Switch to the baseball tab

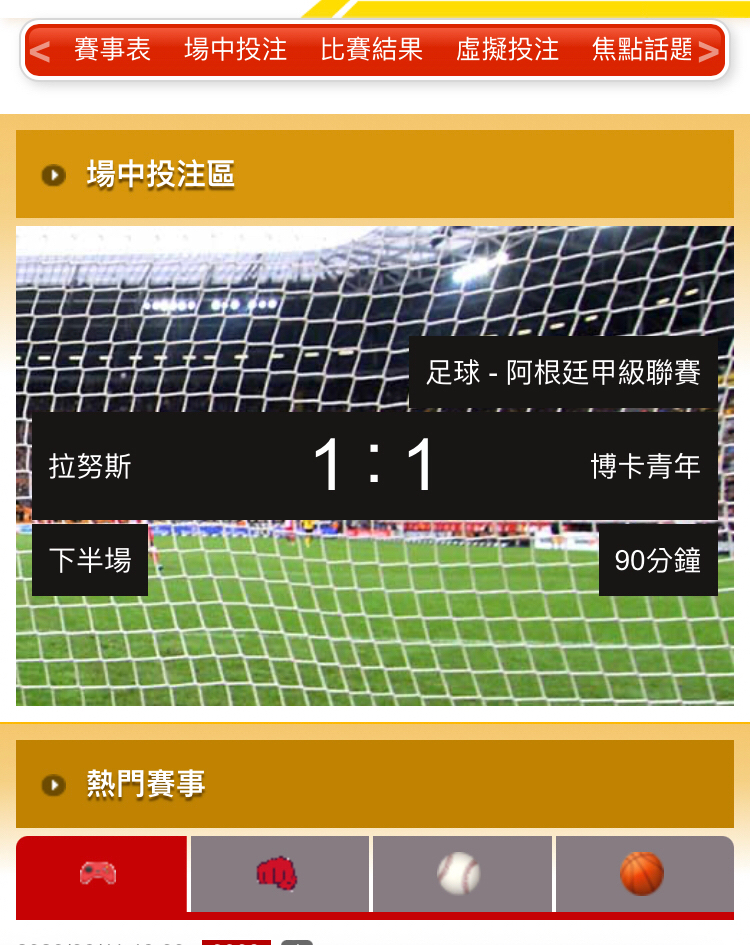[461, 873]
